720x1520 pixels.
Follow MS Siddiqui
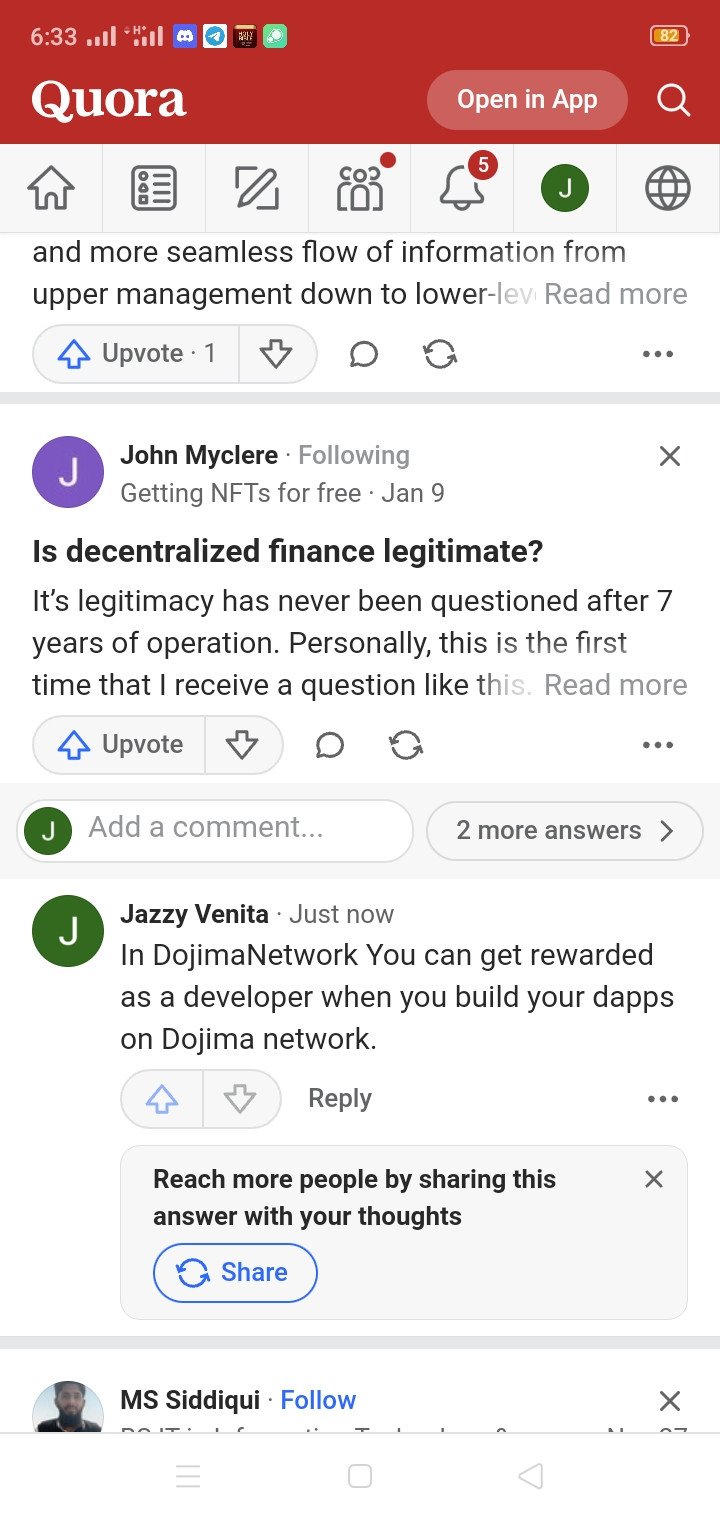click(x=318, y=1400)
